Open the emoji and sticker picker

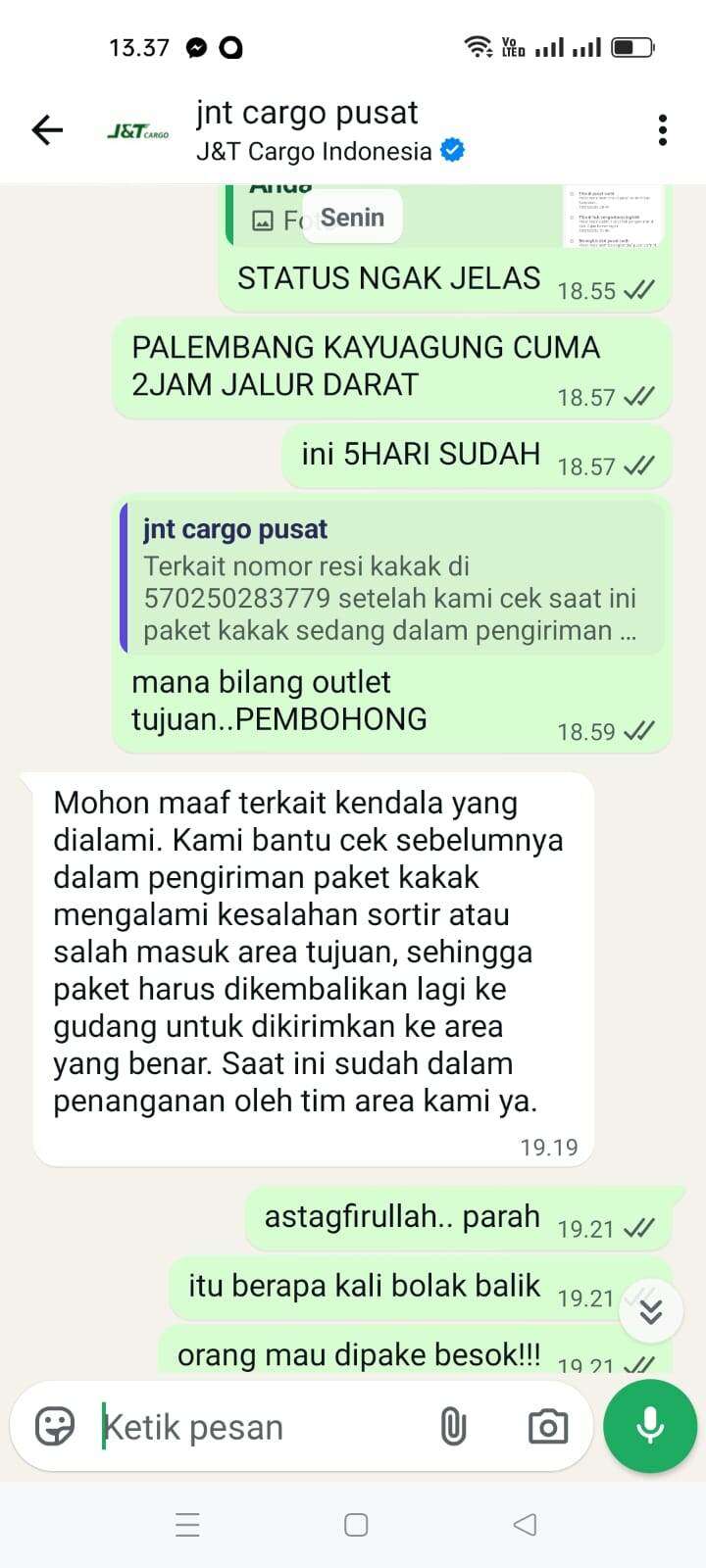coord(55,1427)
